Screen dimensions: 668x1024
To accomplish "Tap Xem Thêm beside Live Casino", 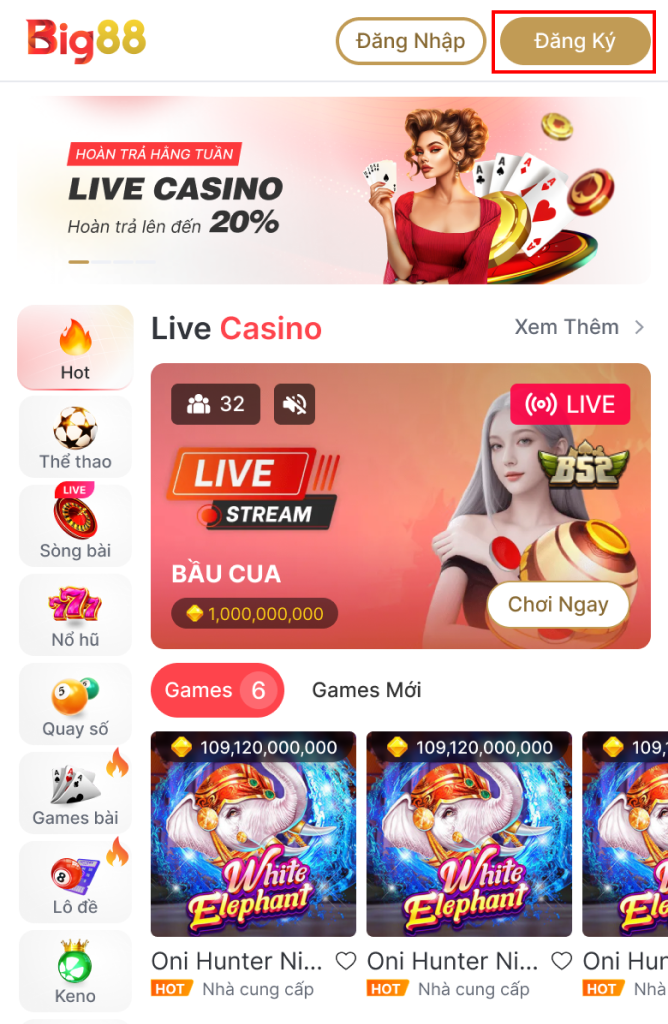I will 579,327.
